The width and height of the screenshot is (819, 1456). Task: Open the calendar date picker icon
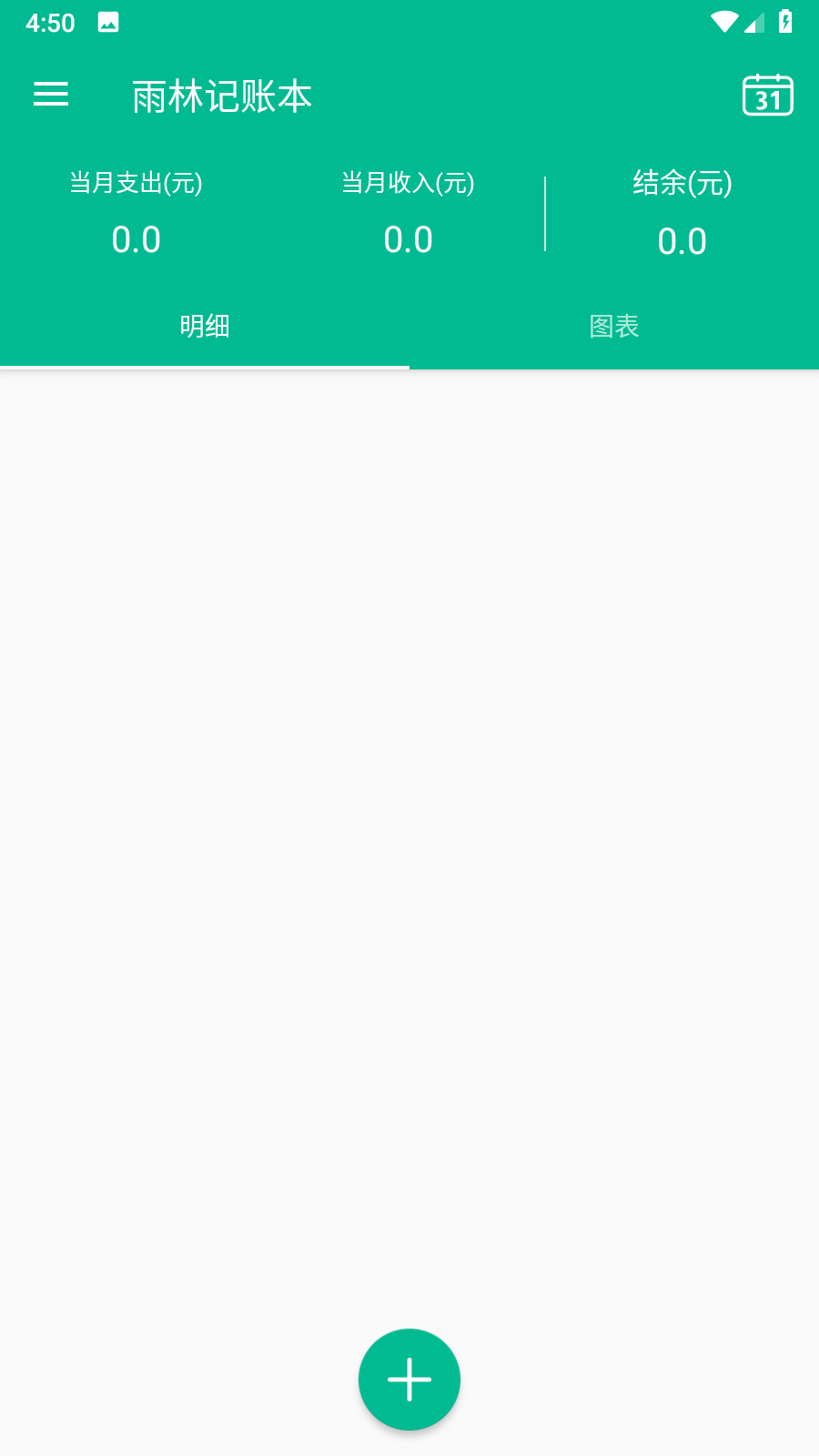[767, 96]
